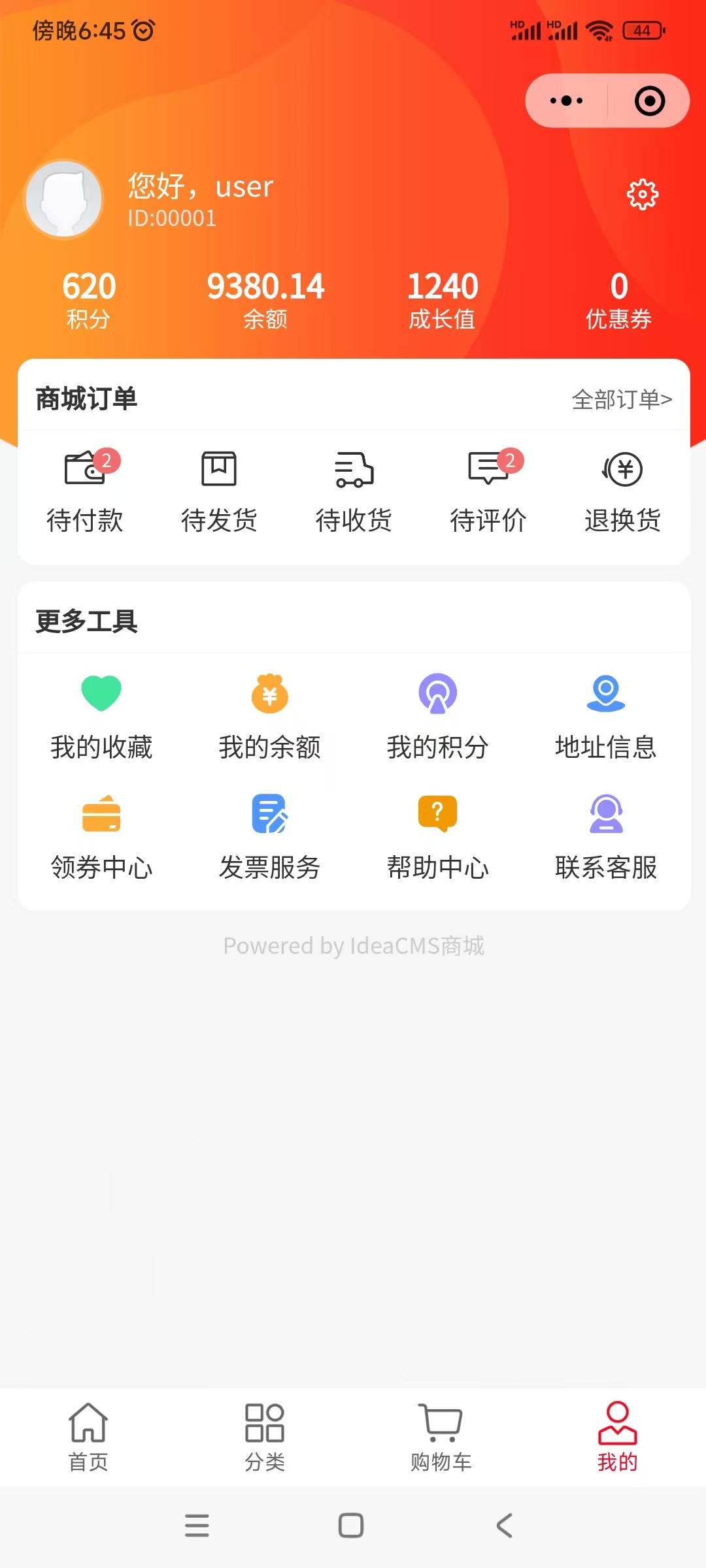Open 待发货 orders awaiting shipment

(219, 491)
